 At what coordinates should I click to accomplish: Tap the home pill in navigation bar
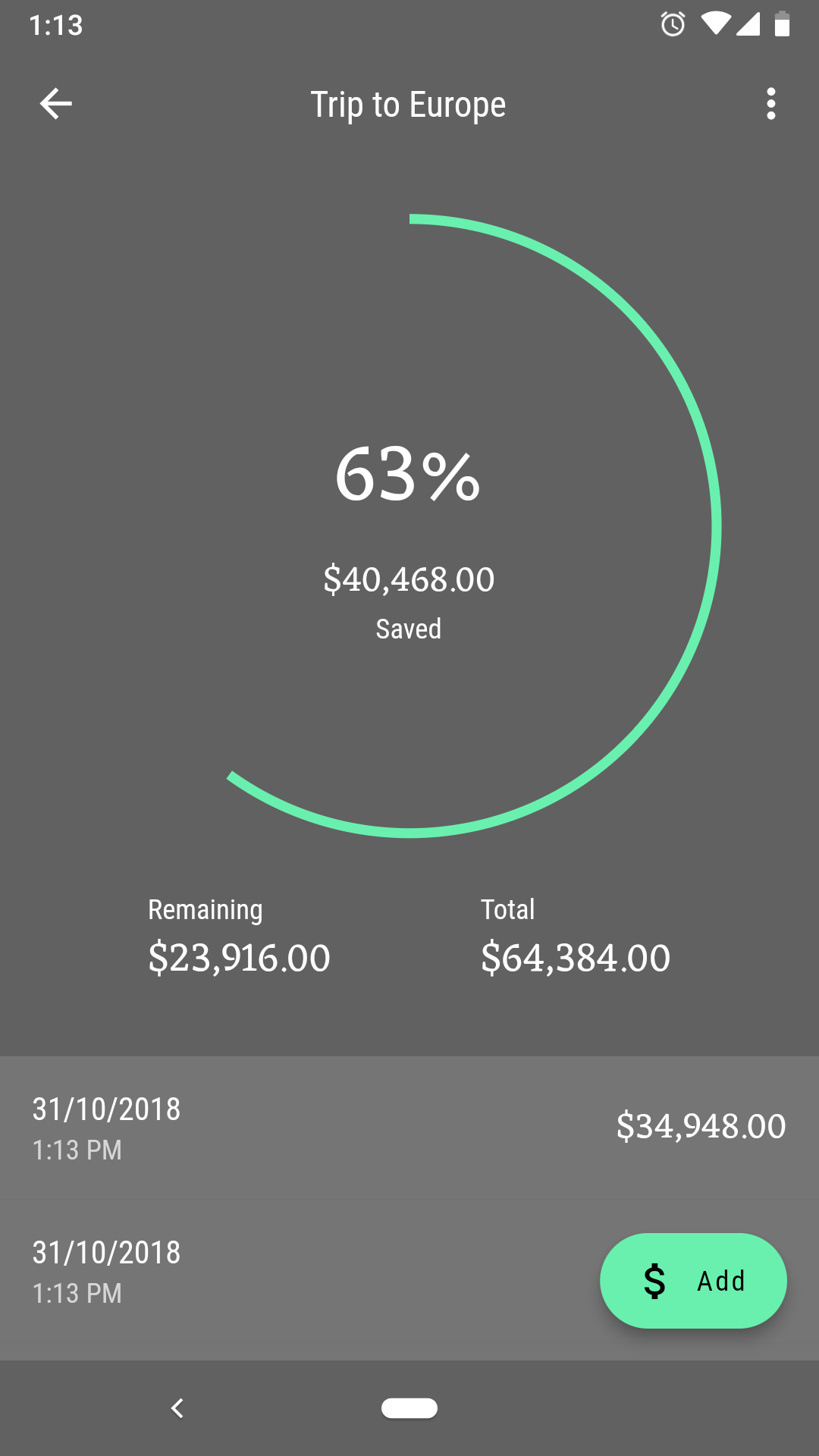click(409, 1408)
